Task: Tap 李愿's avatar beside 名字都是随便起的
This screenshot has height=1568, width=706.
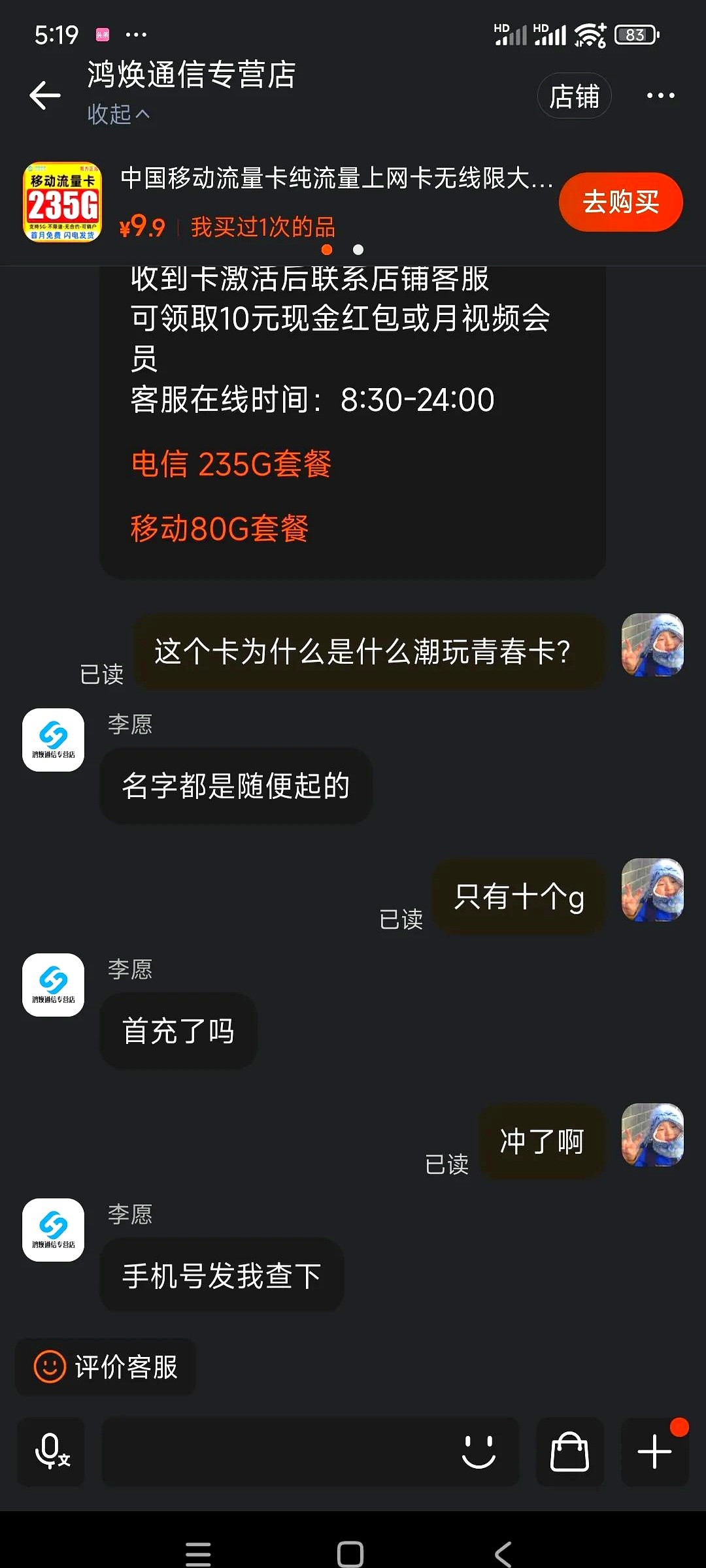Action: click(x=54, y=740)
